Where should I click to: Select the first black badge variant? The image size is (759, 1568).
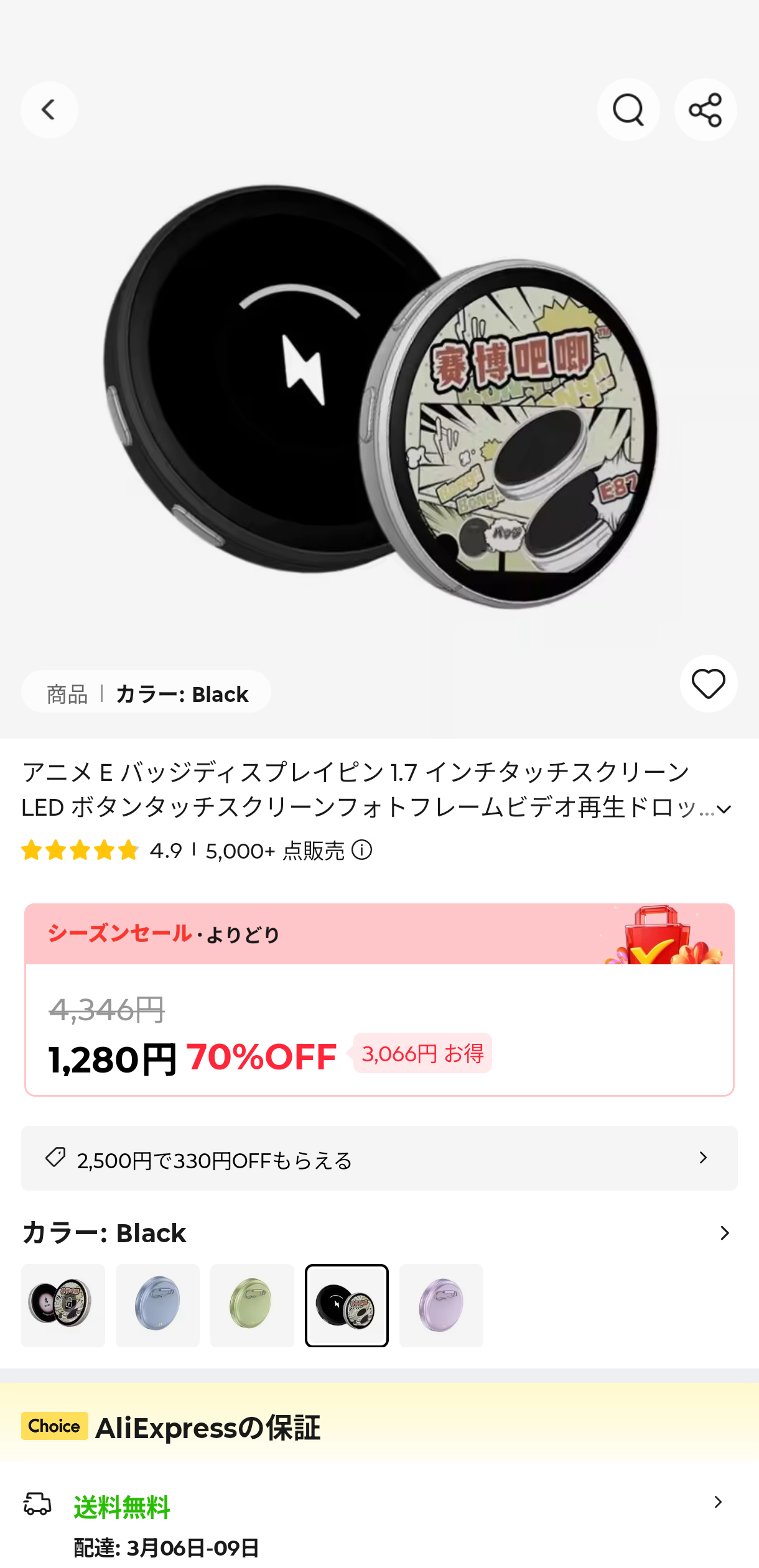[x=63, y=1304]
